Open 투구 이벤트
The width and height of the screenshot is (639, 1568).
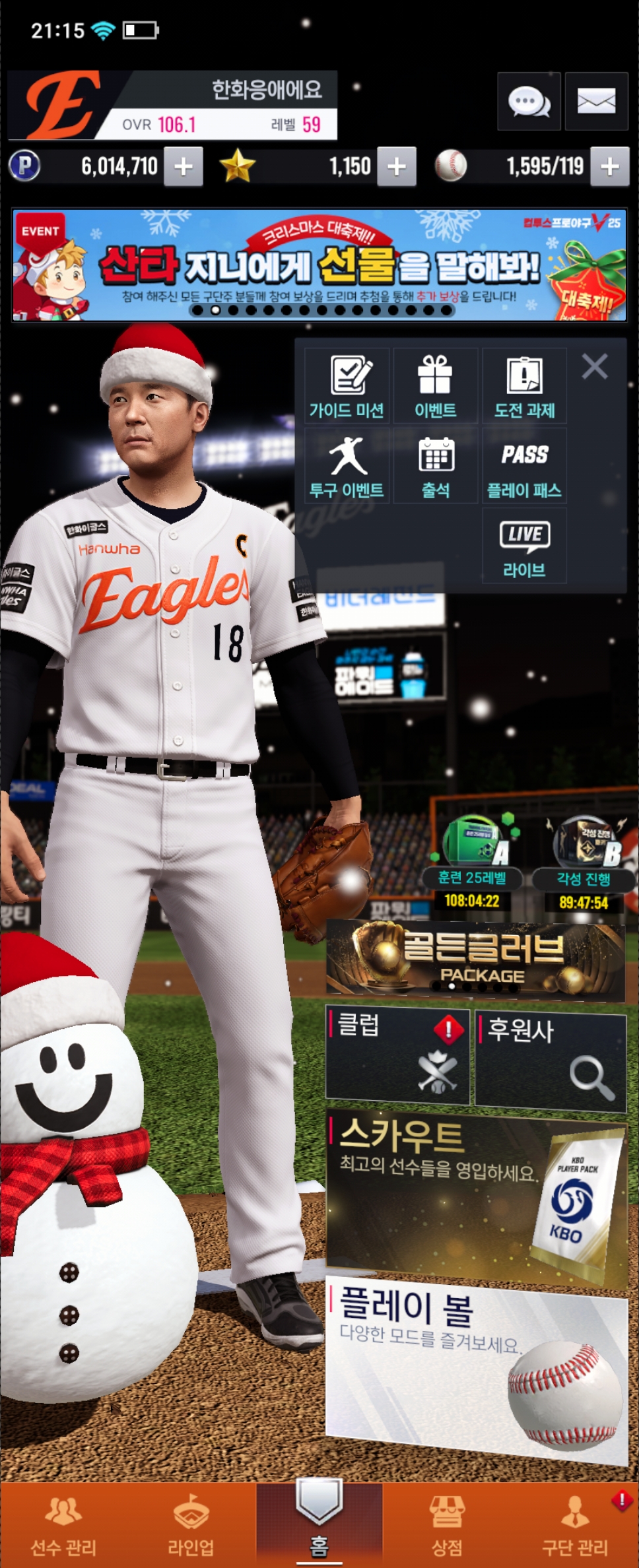click(x=347, y=467)
